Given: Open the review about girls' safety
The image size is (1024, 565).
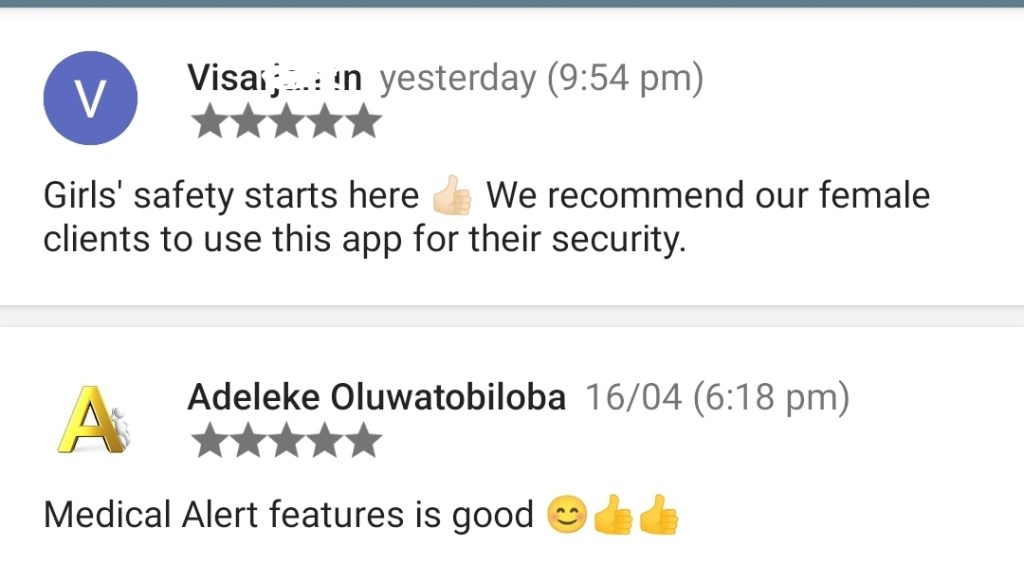Looking at the screenshot, I should coord(486,217).
